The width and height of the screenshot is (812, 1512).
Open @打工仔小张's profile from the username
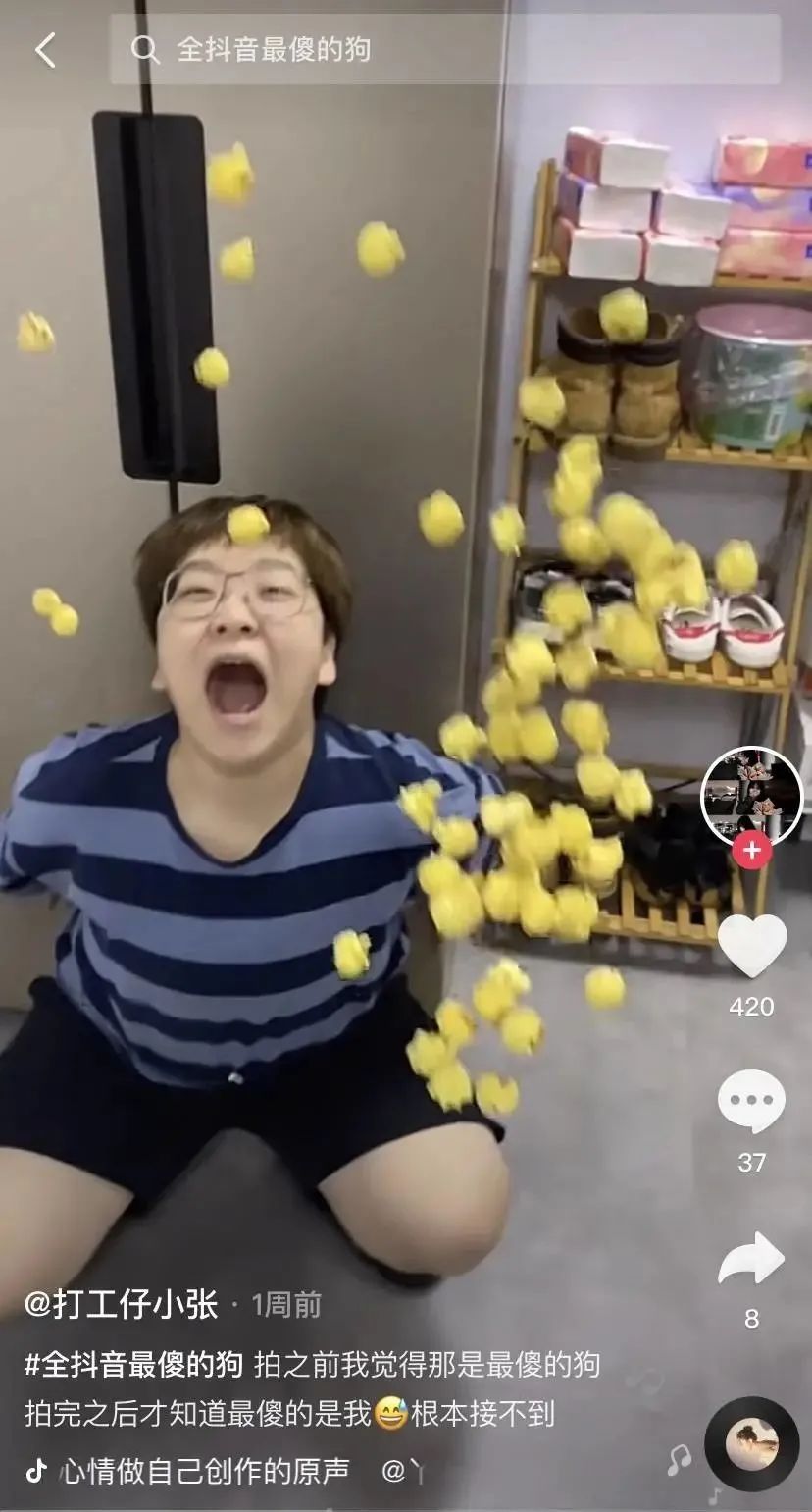coord(122,1304)
